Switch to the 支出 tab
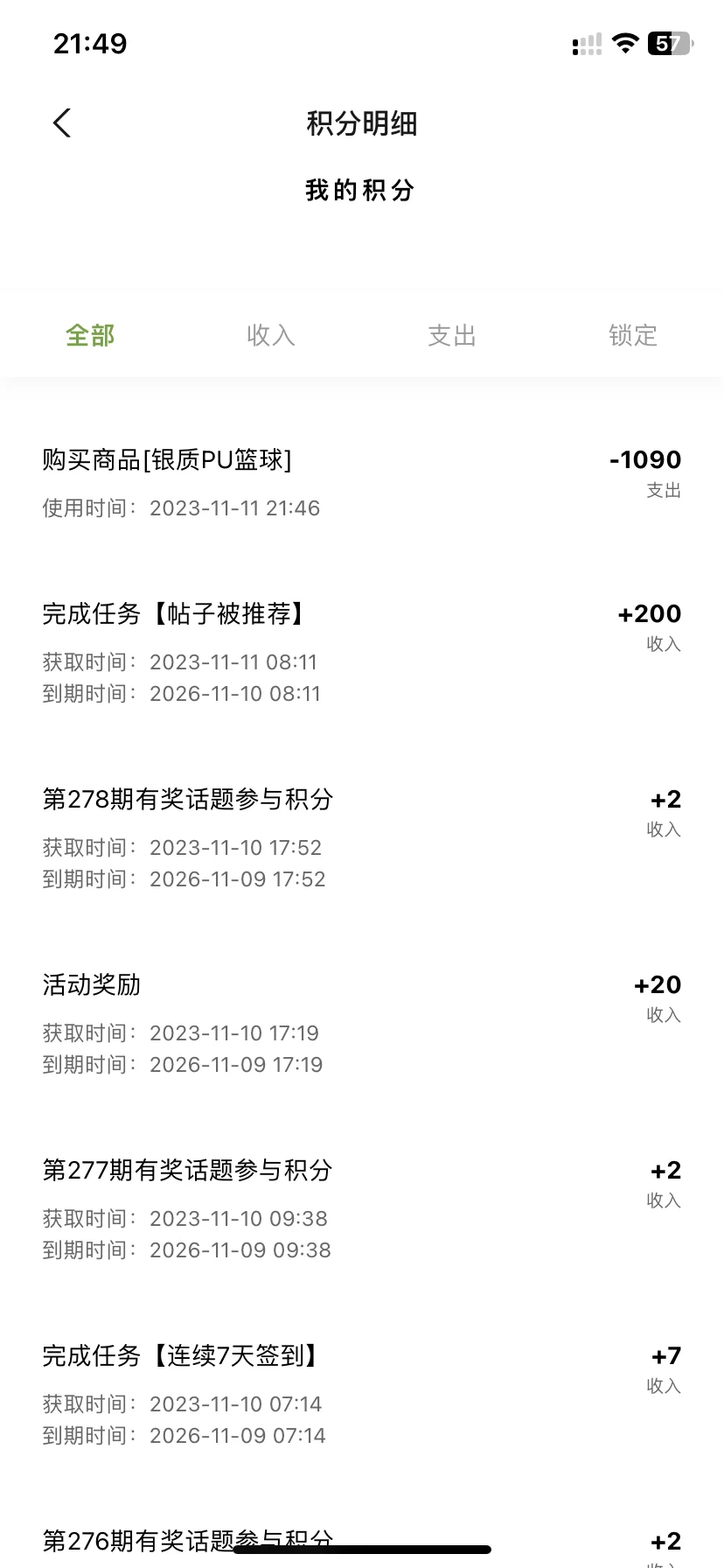 pos(452,335)
